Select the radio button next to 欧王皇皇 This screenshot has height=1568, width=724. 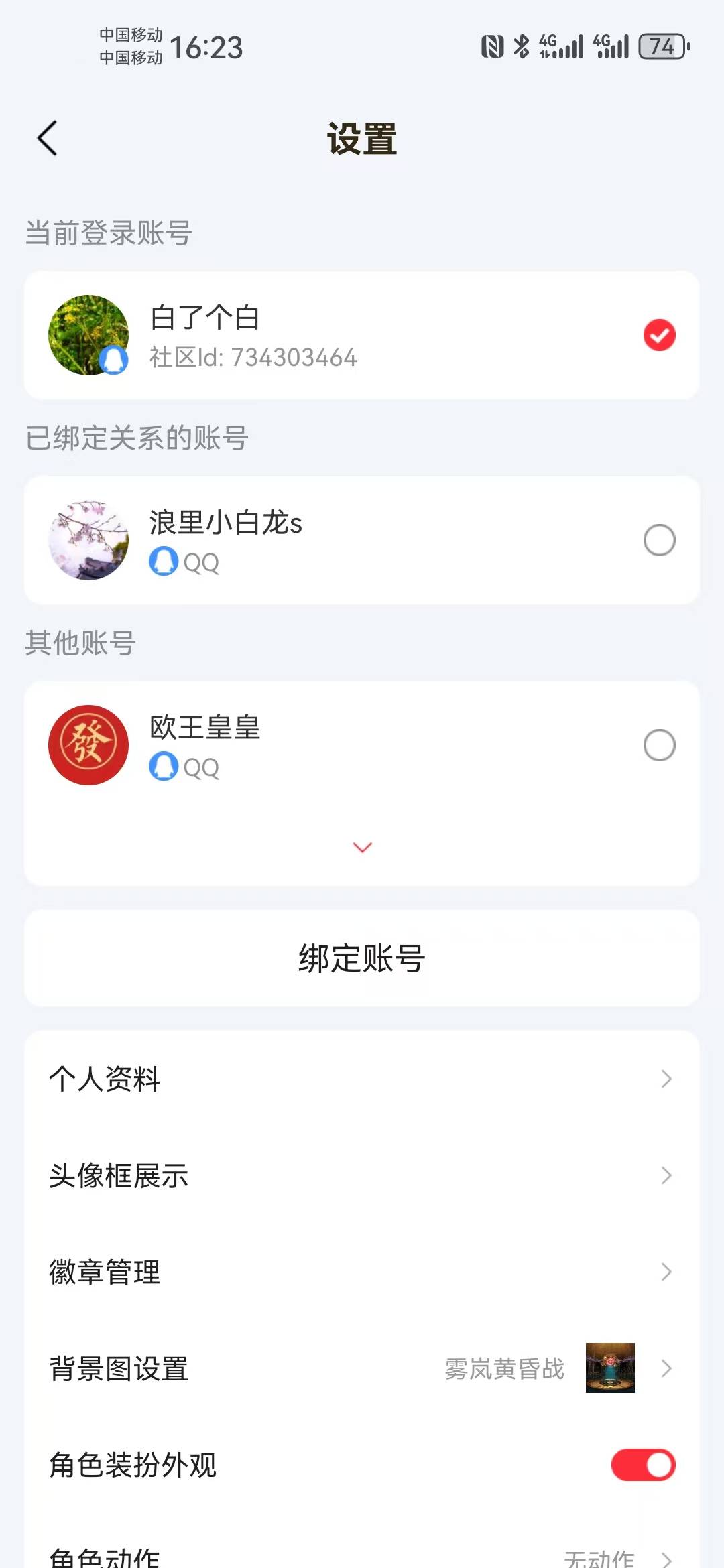coord(660,746)
